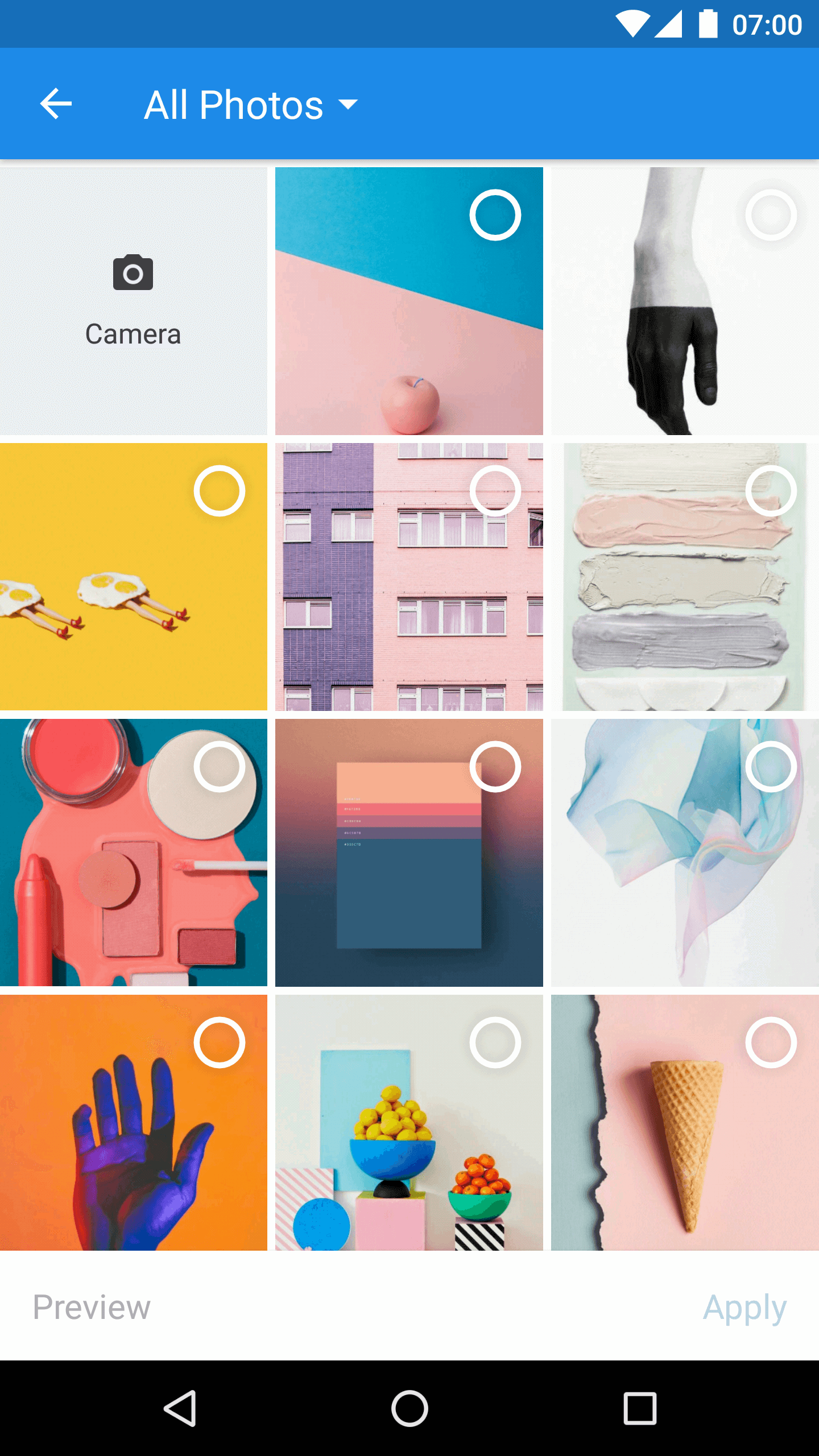819x1456 pixels.
Task: Select the ice cream cone photo
Action: [771, 1043]
